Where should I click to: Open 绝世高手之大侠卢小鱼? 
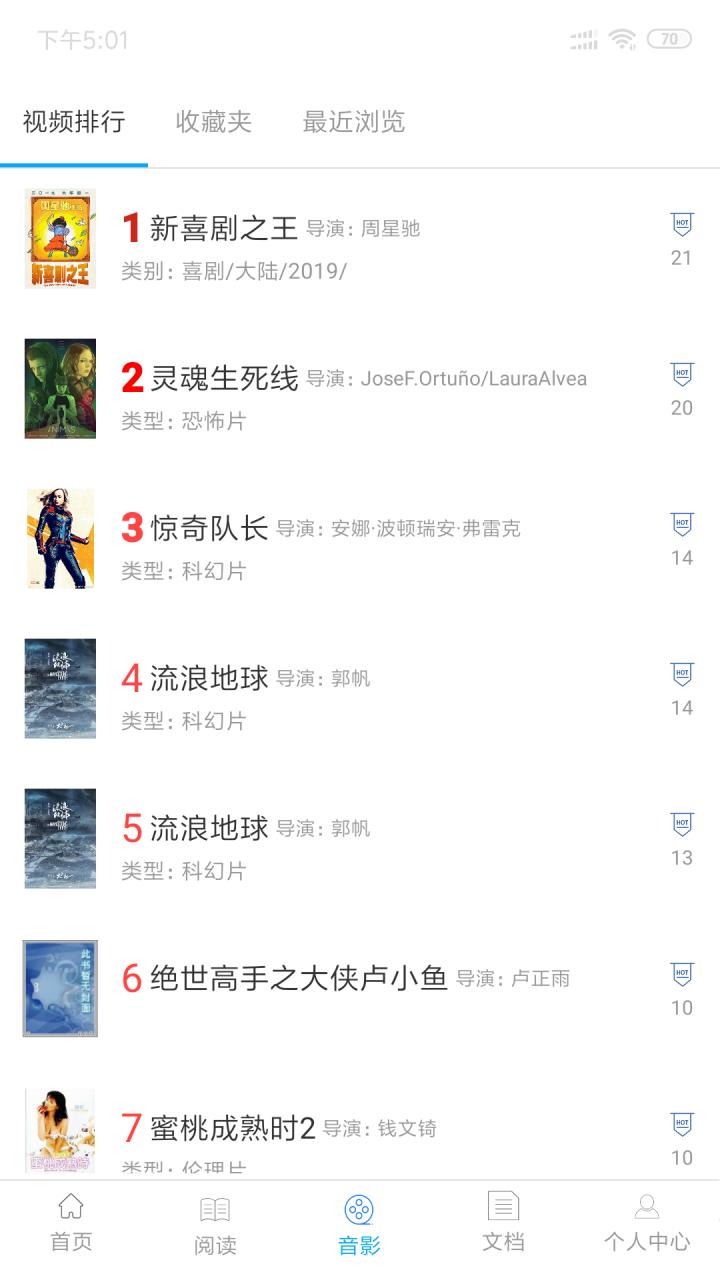298,978
